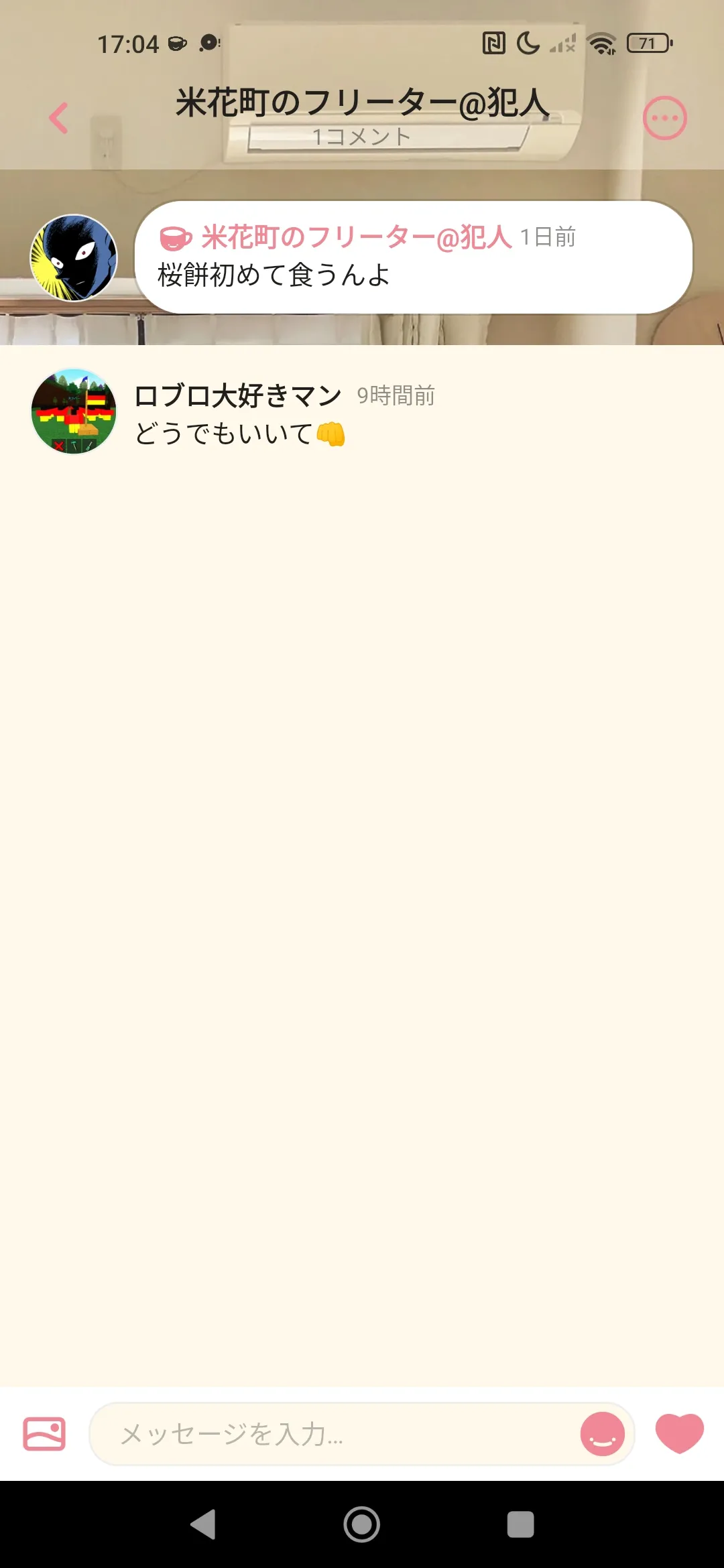Open the post author's profile avatar
This screenshot has height=1568, width=724.
(74, 257)
